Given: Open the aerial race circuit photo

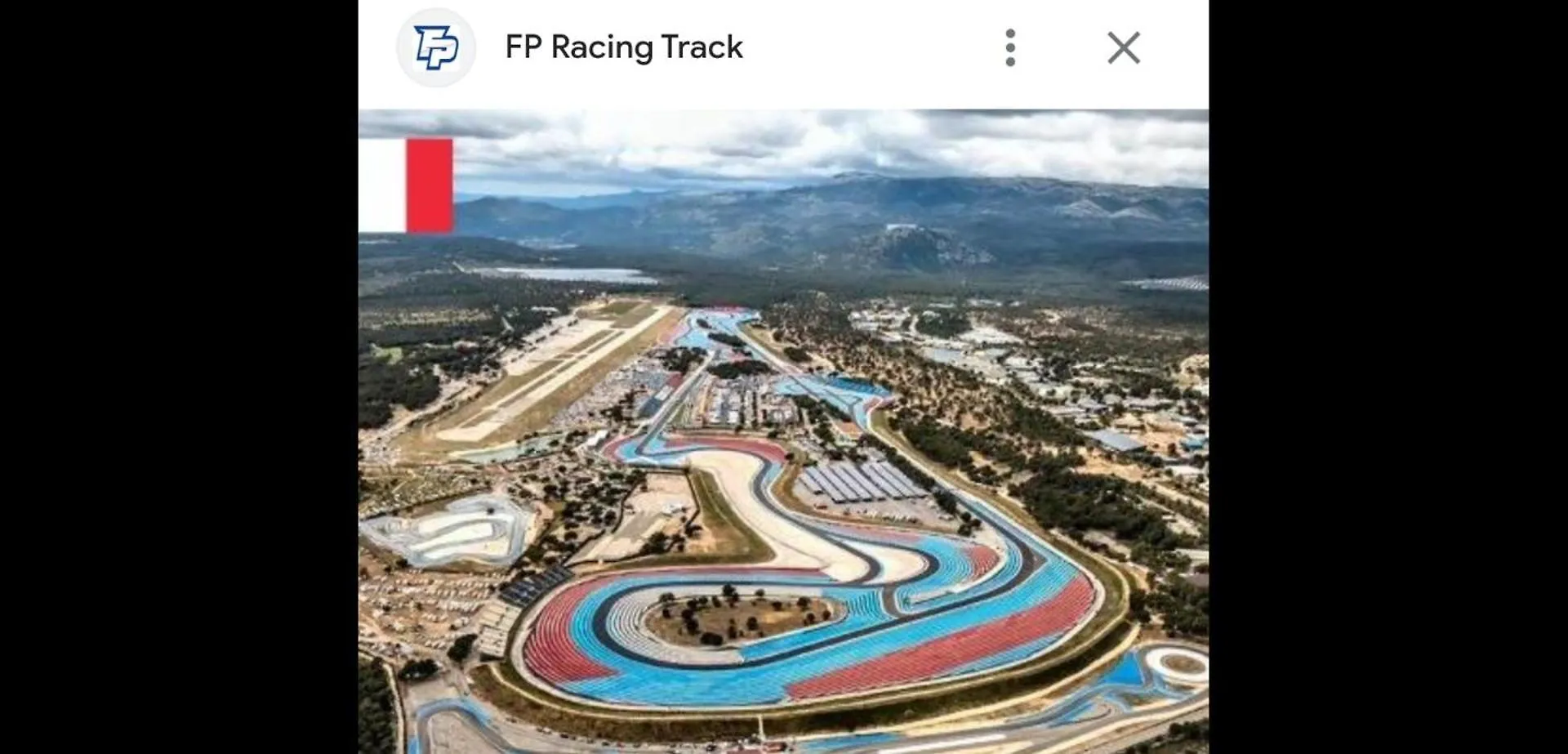Looking at the screenshot, I should click(783, 457).
